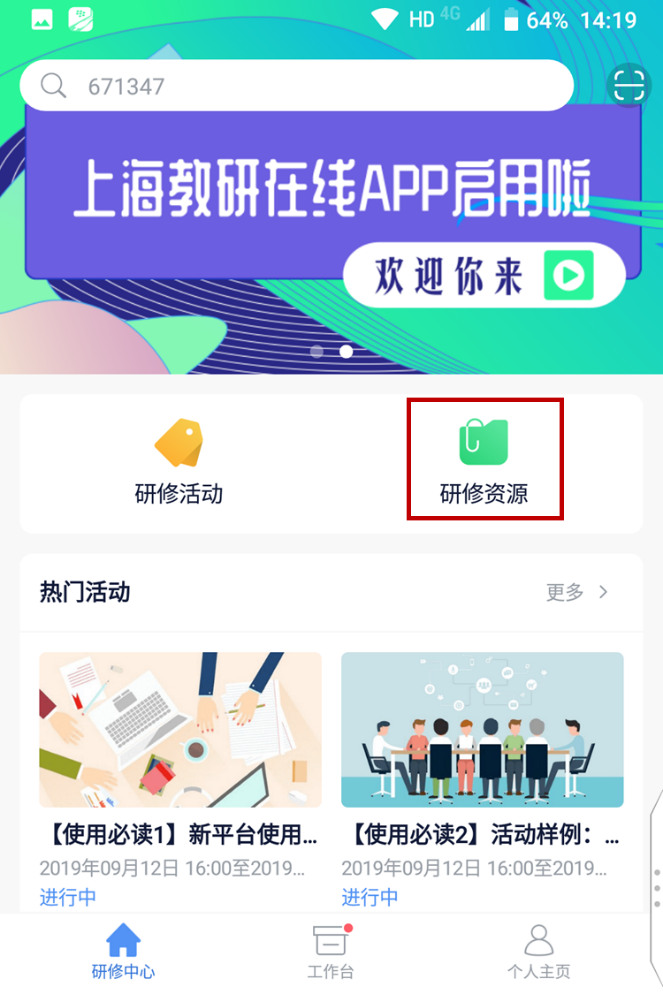Open the QR scan icon
This screenshot has width=663, height=994.
[629, 86]
